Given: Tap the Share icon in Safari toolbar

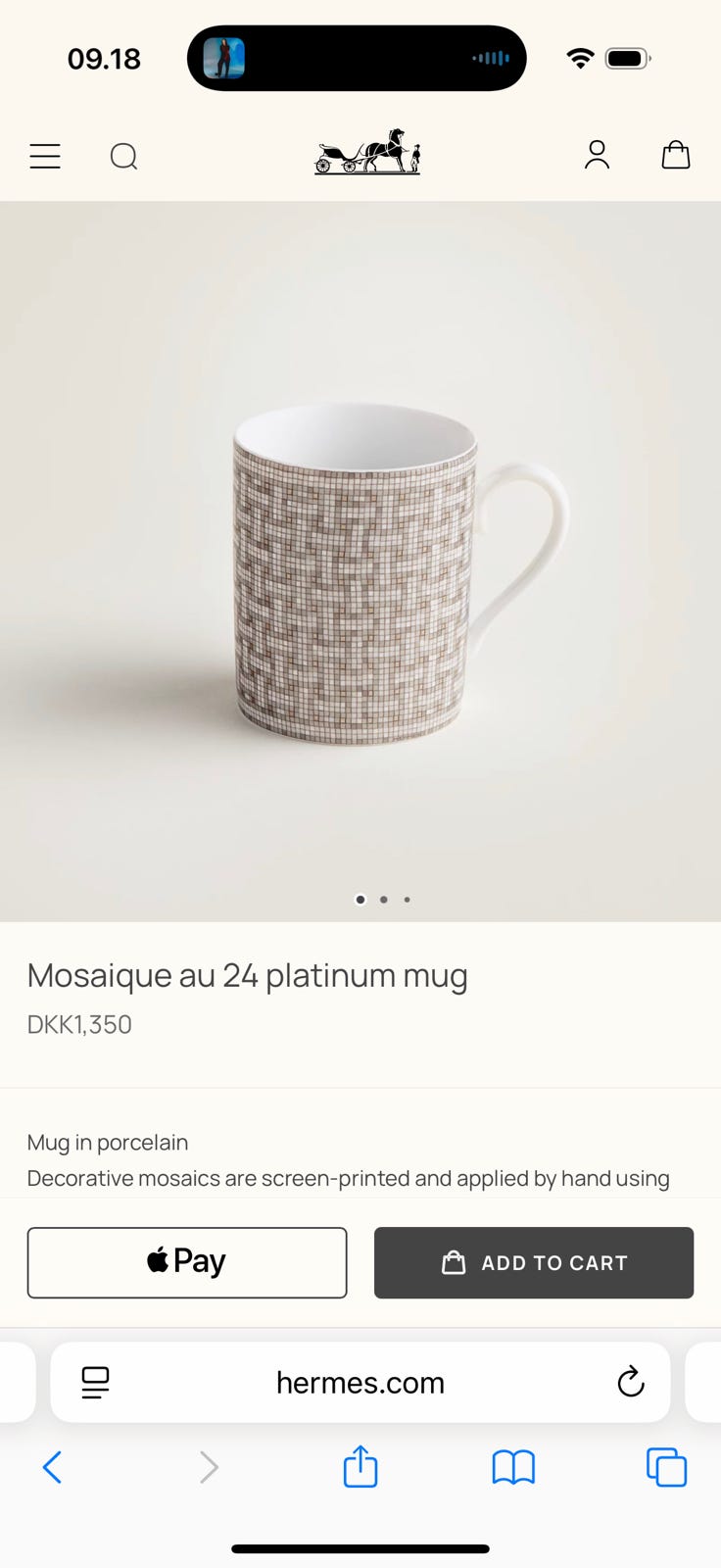Looking at the screenshot, I should pyautogui.click(x=360, y=1467).
